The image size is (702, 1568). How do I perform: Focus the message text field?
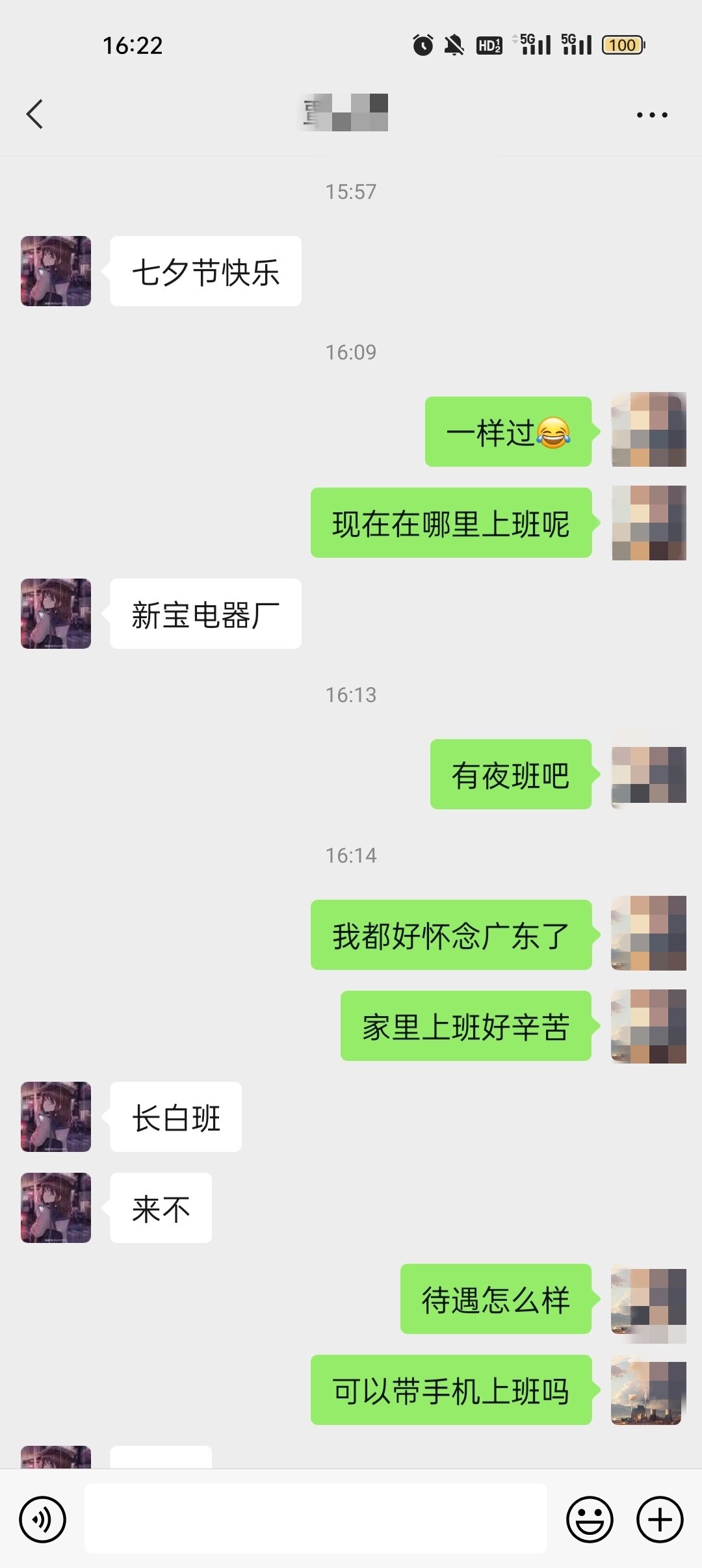point(315,1519)
